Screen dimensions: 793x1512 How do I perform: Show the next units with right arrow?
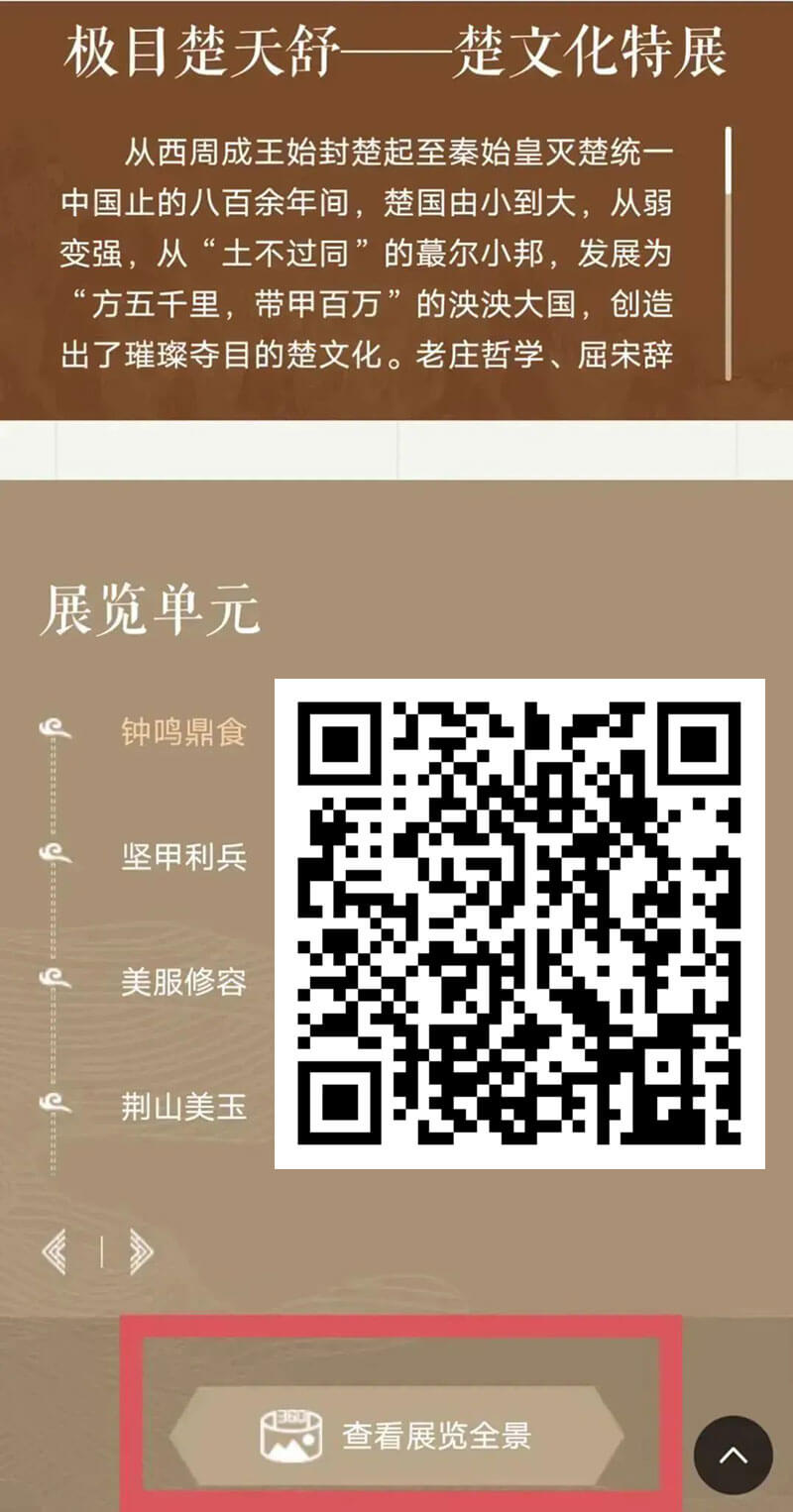click(x=142, y=1252)
